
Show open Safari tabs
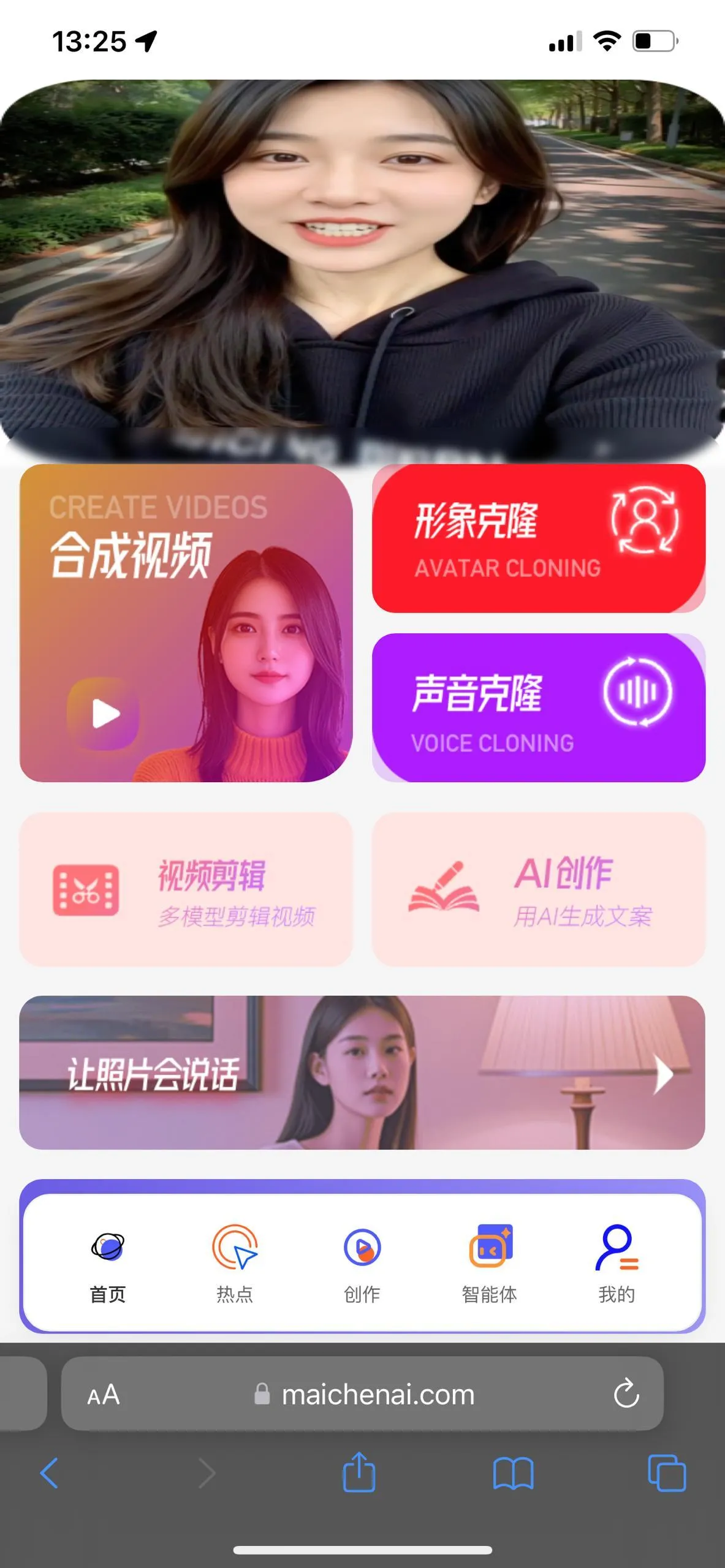coord(667,1473)
